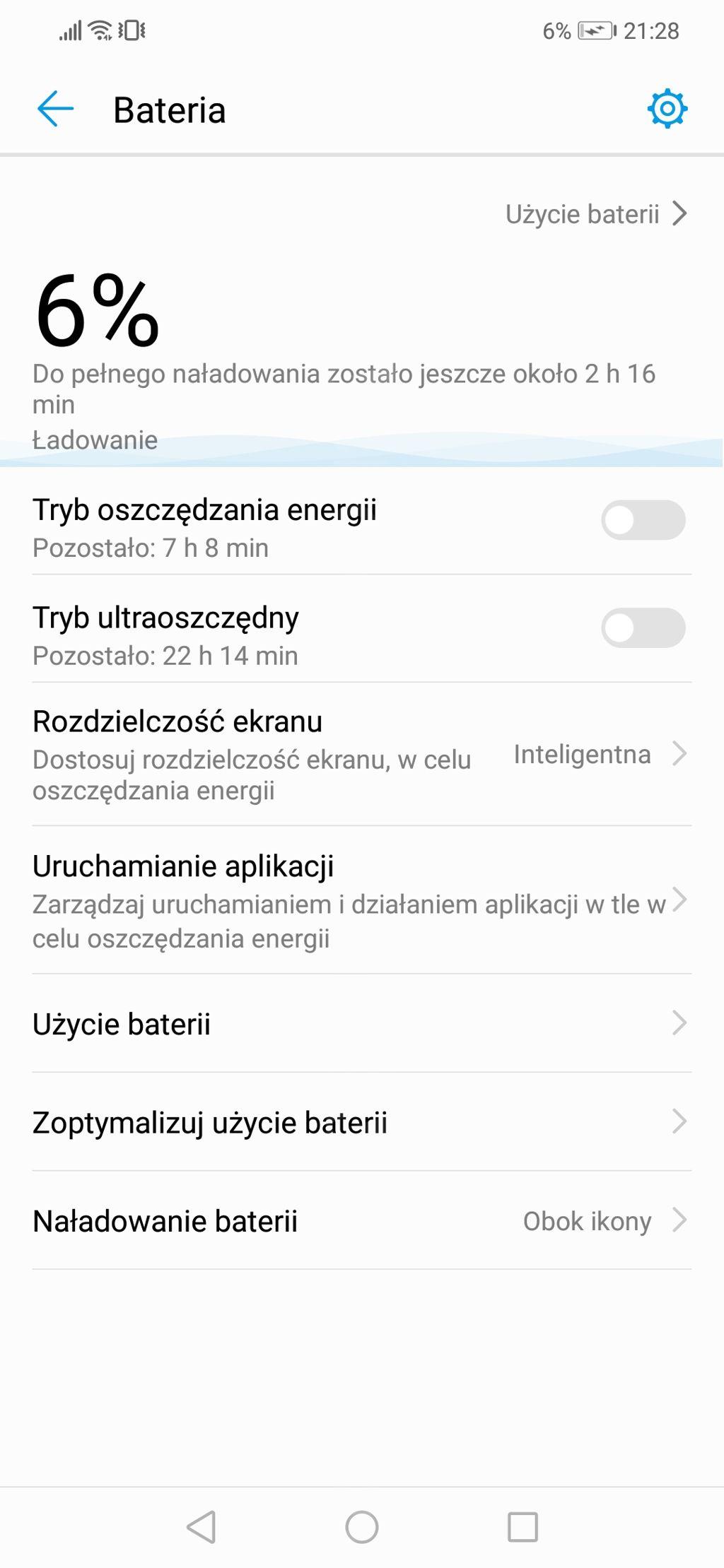724x1568 pixels.
Task: Open the Użycie baterii list row
Action: [362, 1023]
